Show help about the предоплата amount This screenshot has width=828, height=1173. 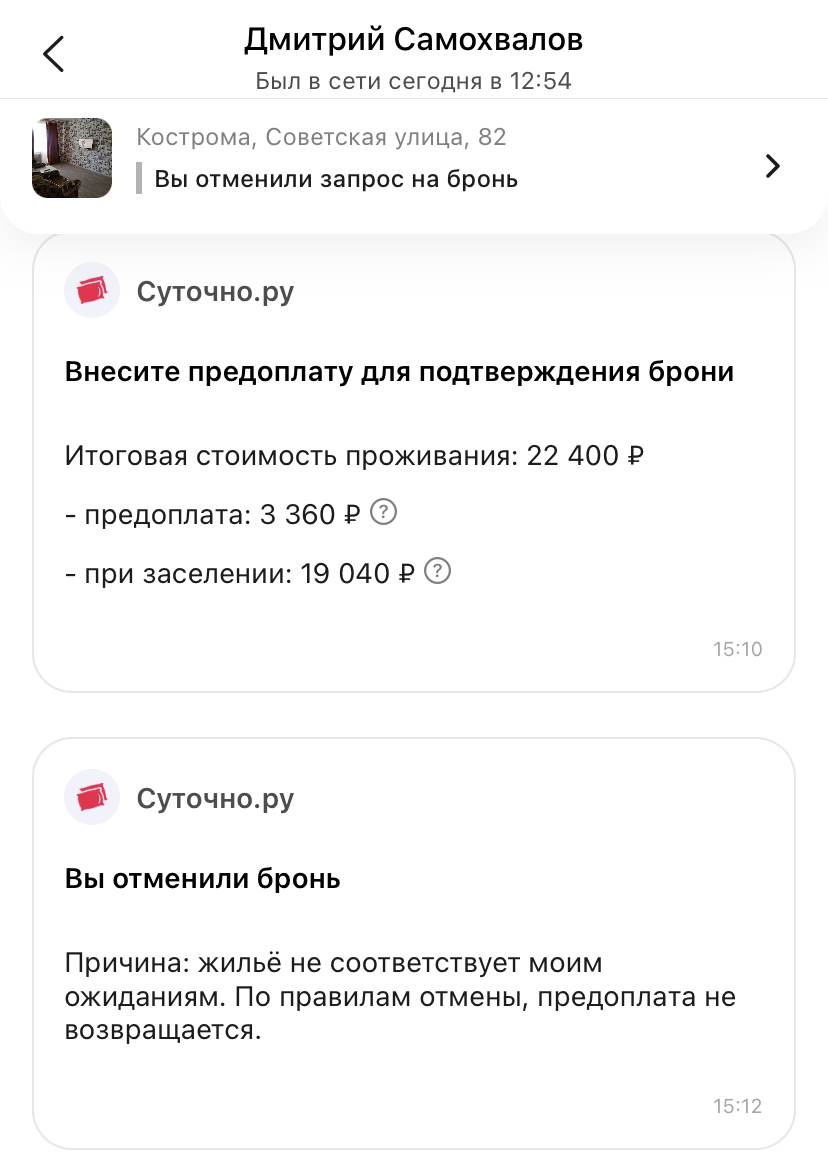pos(384,514)
